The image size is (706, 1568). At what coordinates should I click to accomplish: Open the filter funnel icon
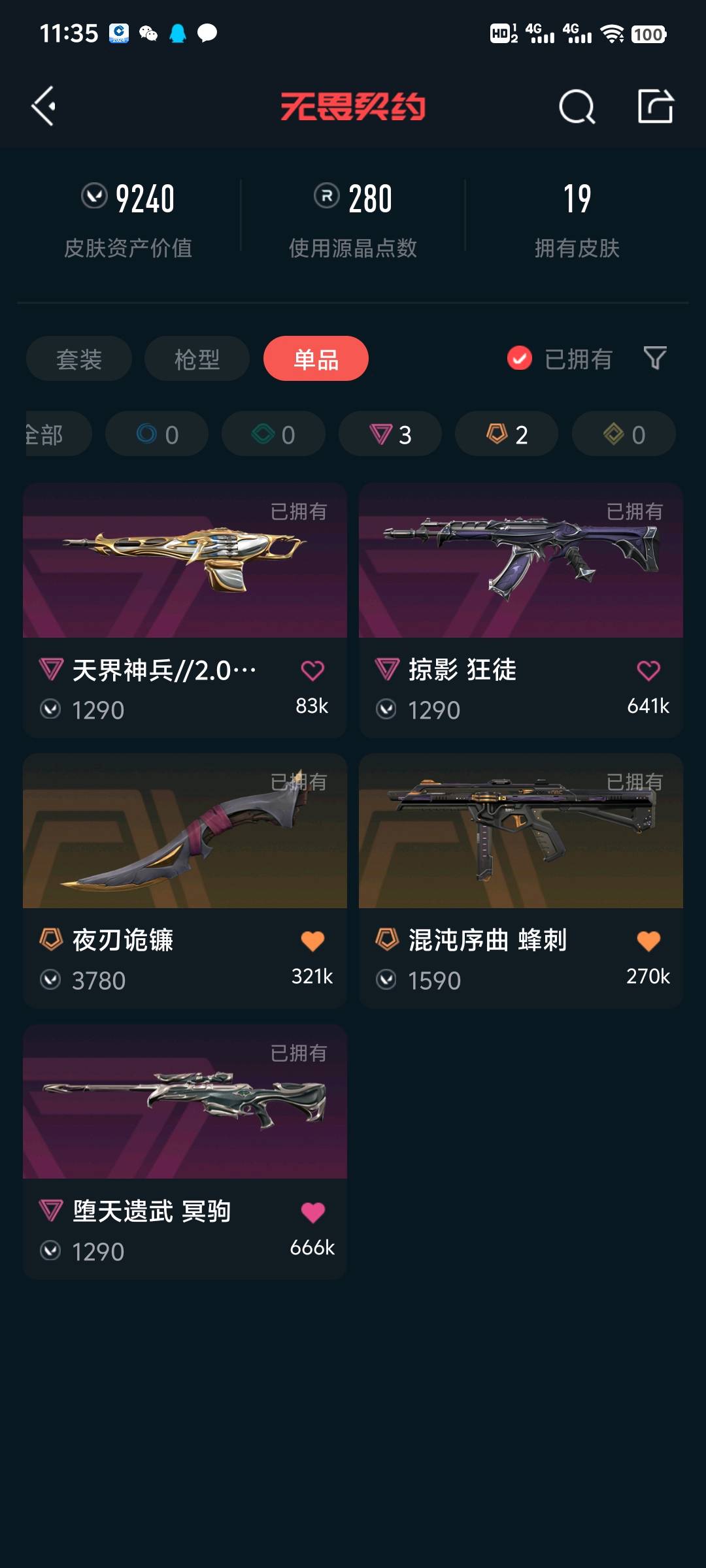point(655,358)
